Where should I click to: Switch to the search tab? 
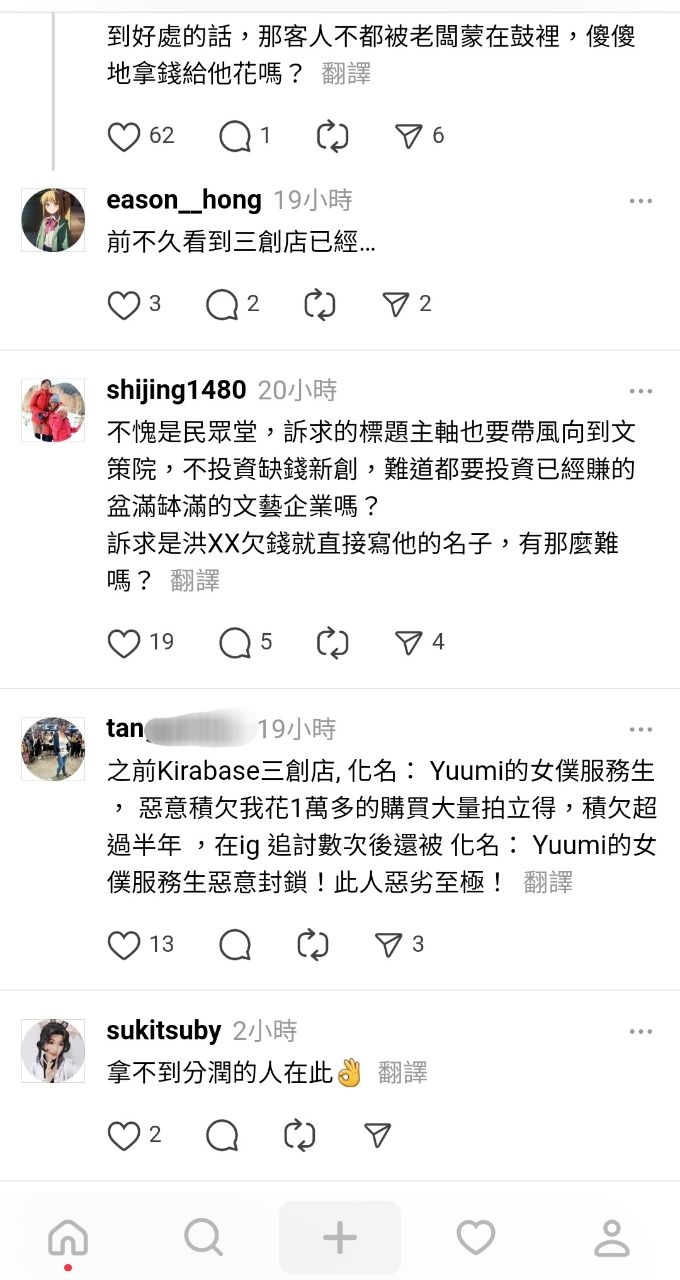(x=204, y=1239)
